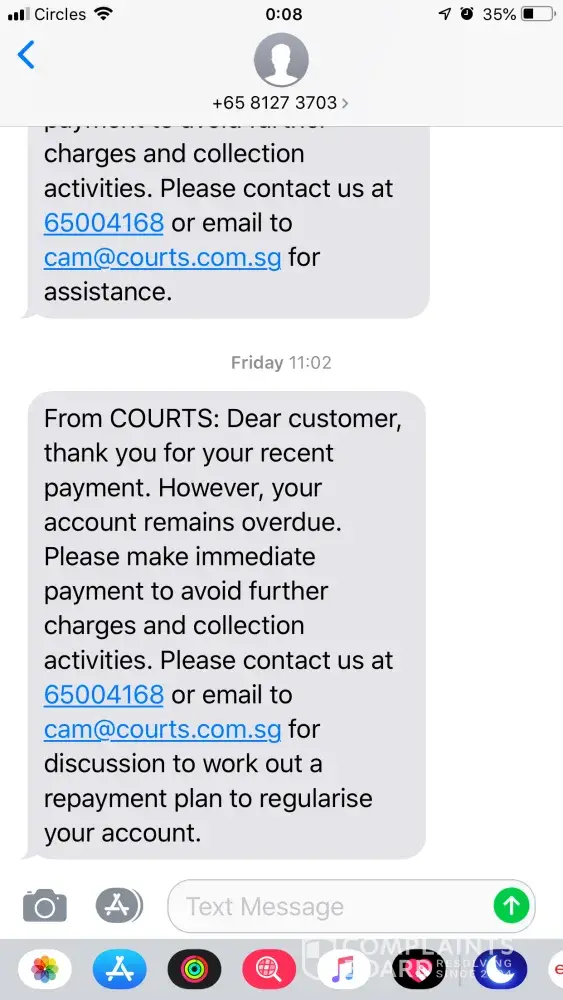Viewport: 563px width, 1000px height.
Task: Open the App Store in the message drawer
Action: coord(119,969)
